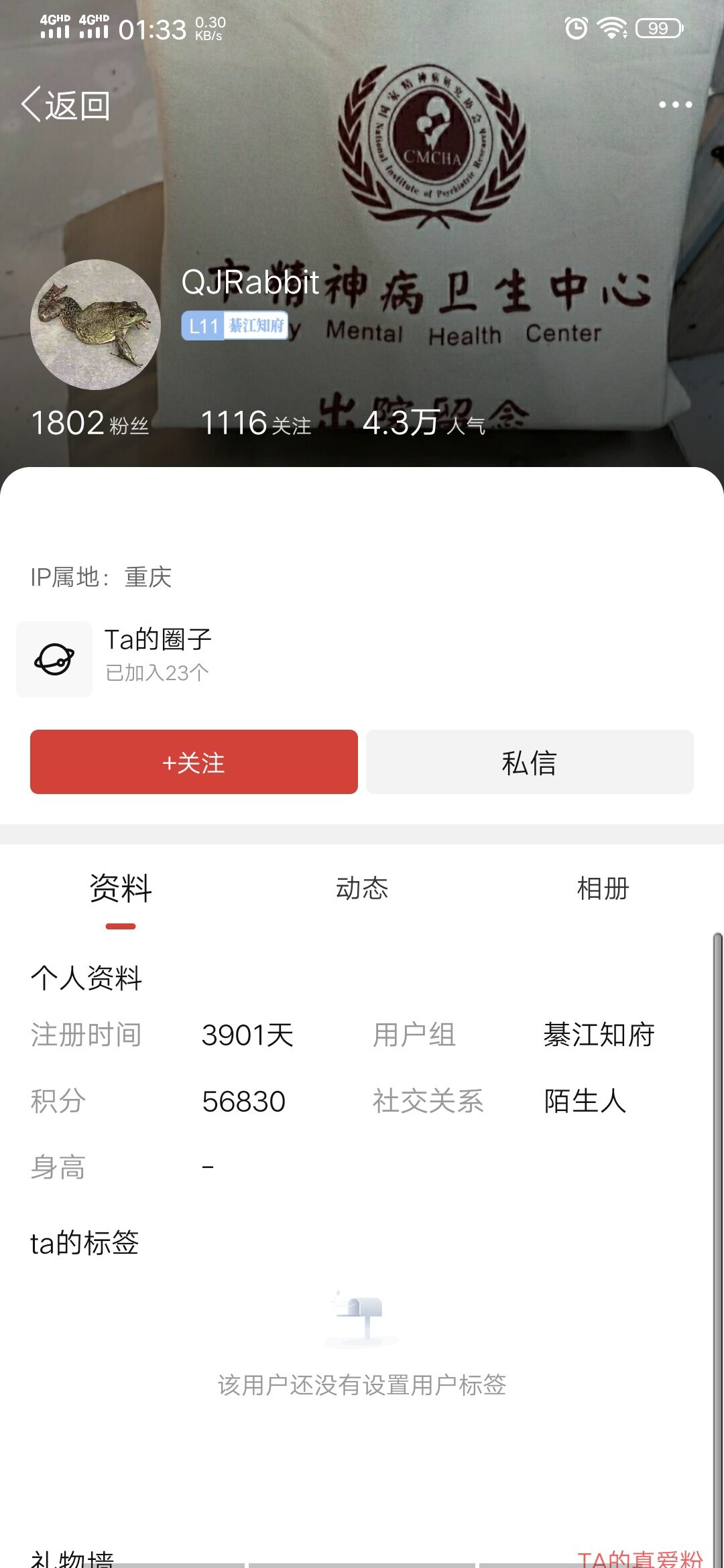View the 1802 粉丝 followers list
Screen dimensions: 724x1568
coord(90,423)
